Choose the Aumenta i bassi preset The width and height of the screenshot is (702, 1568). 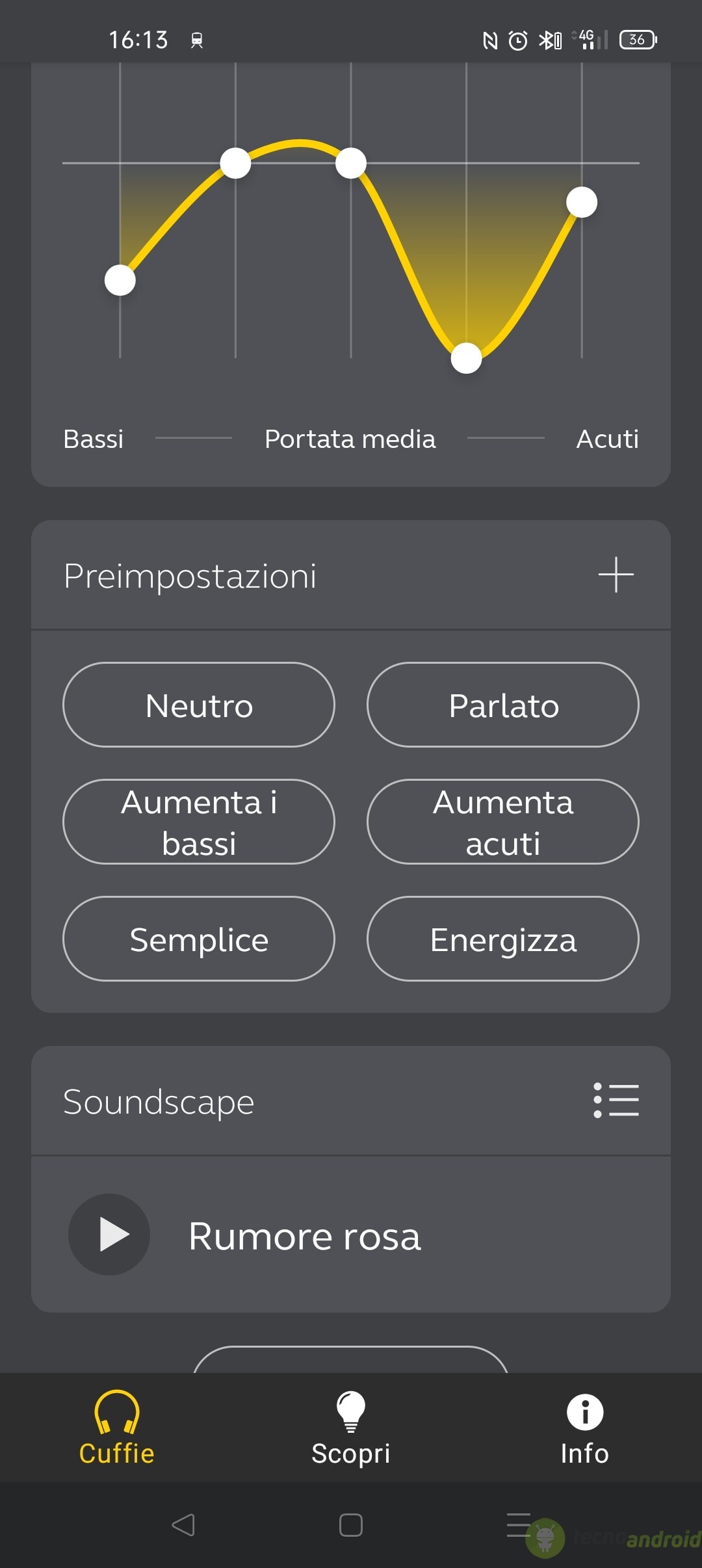(x=199, y=822)
